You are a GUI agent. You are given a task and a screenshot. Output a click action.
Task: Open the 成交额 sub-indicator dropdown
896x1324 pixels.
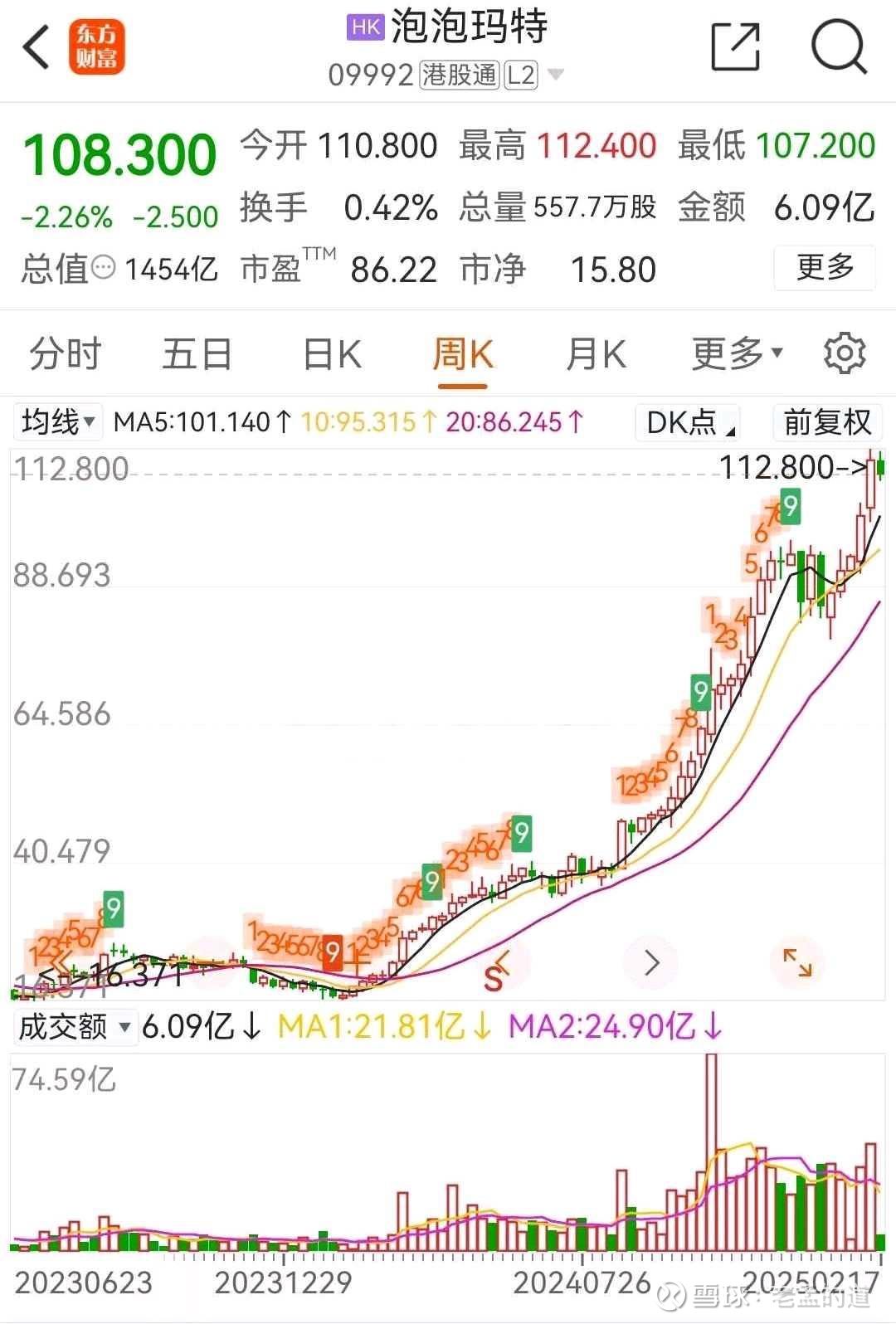tap(74, 1027)
